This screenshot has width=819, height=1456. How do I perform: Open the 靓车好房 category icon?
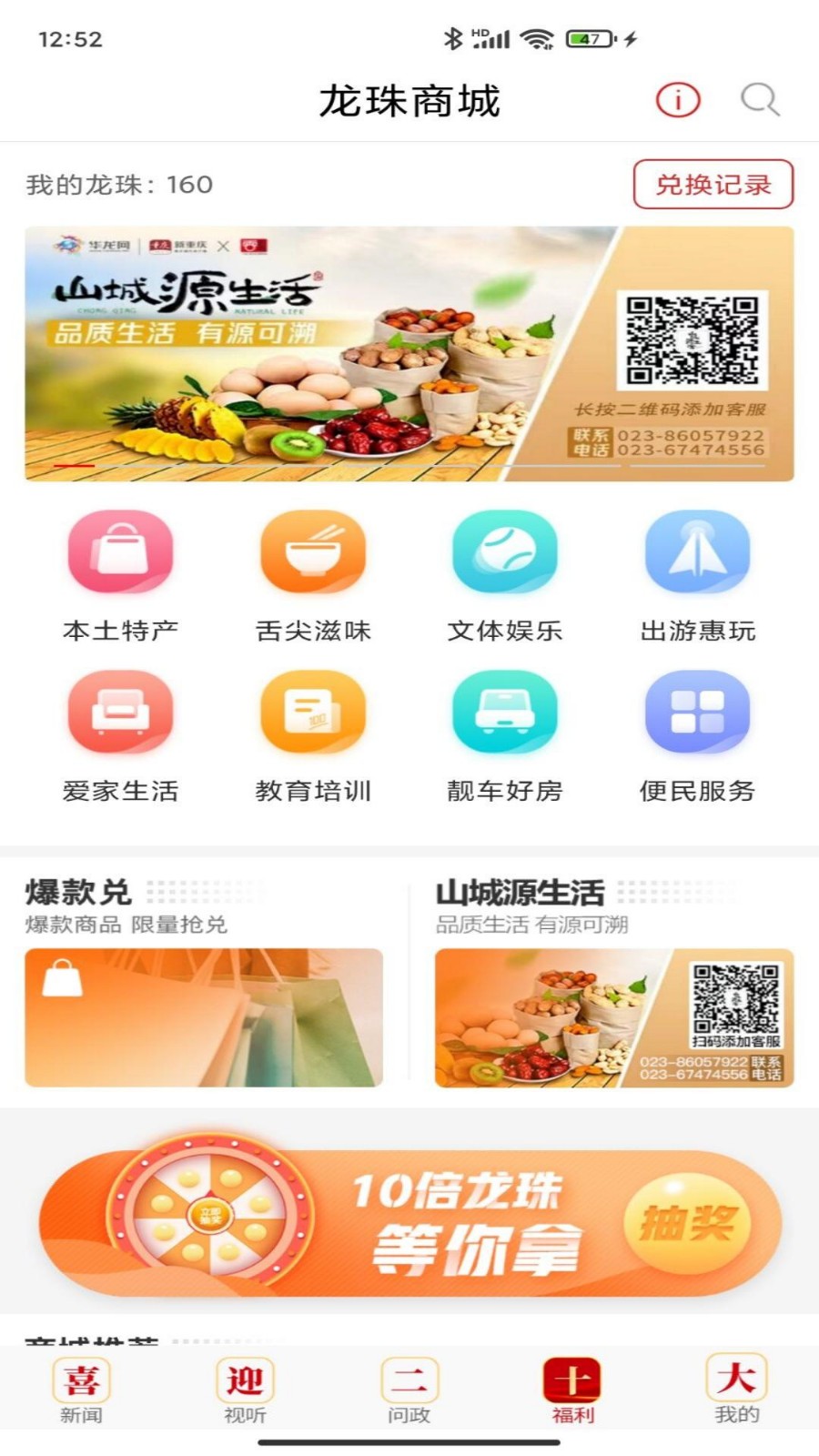tap(505, 717)
